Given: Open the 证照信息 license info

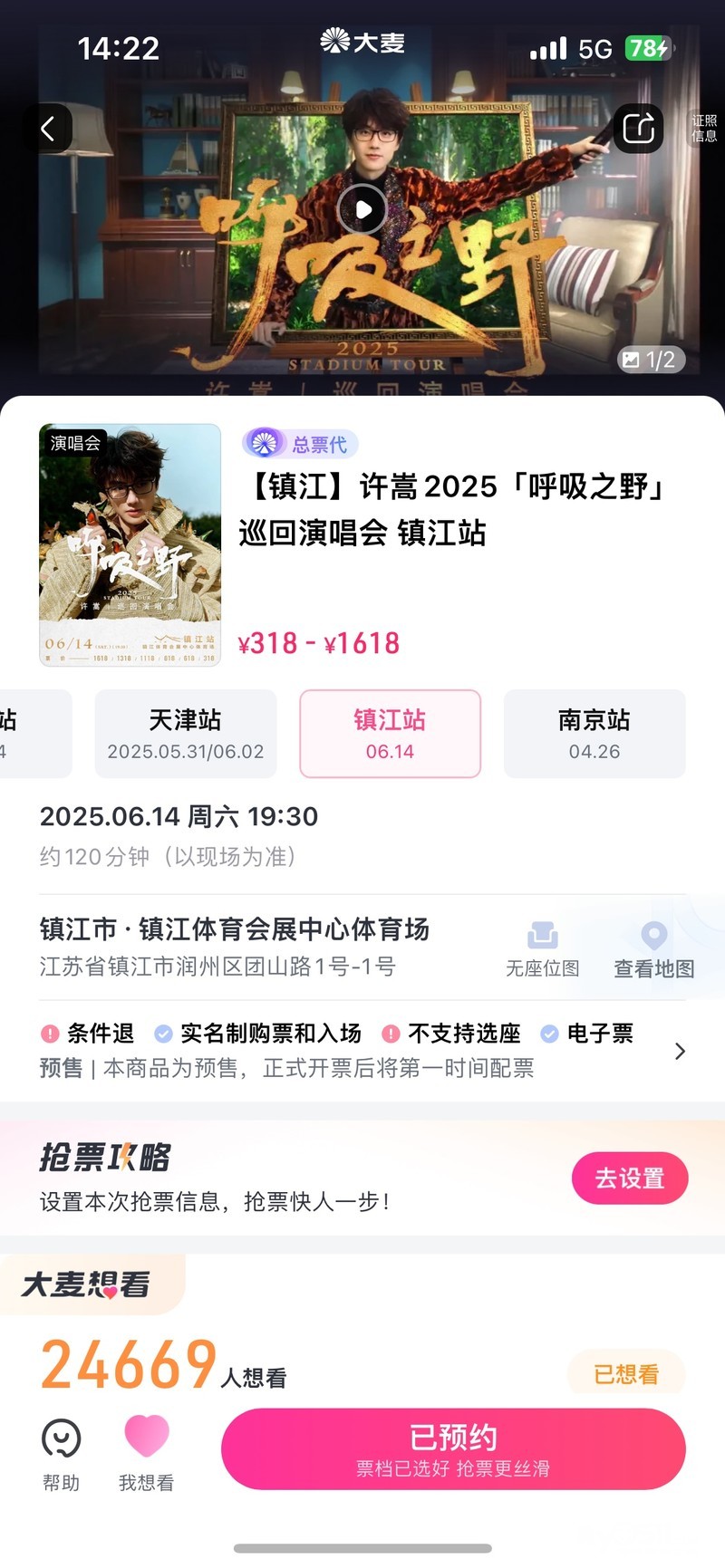Looking at the screenshot, I should [704, 129].
